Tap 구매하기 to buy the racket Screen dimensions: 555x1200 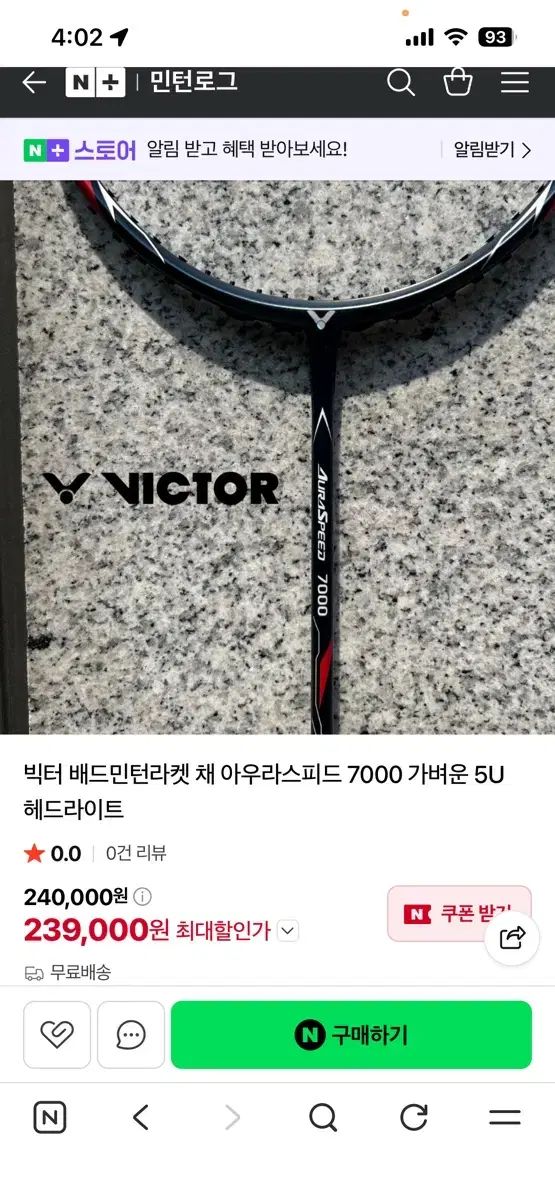351,1035
